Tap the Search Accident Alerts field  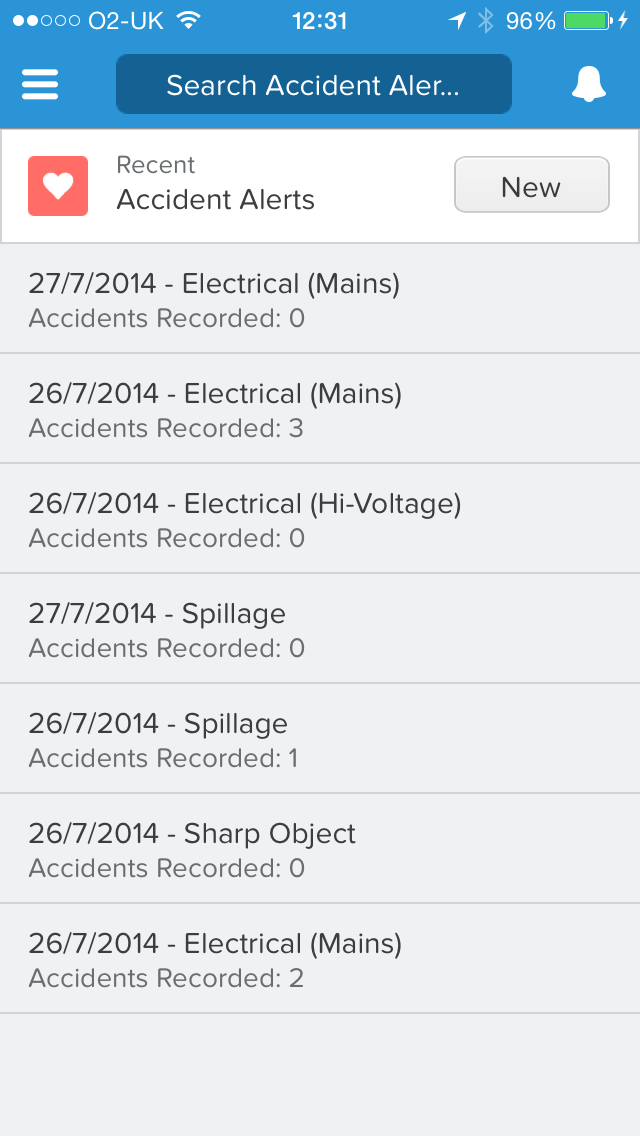point(314,85)
